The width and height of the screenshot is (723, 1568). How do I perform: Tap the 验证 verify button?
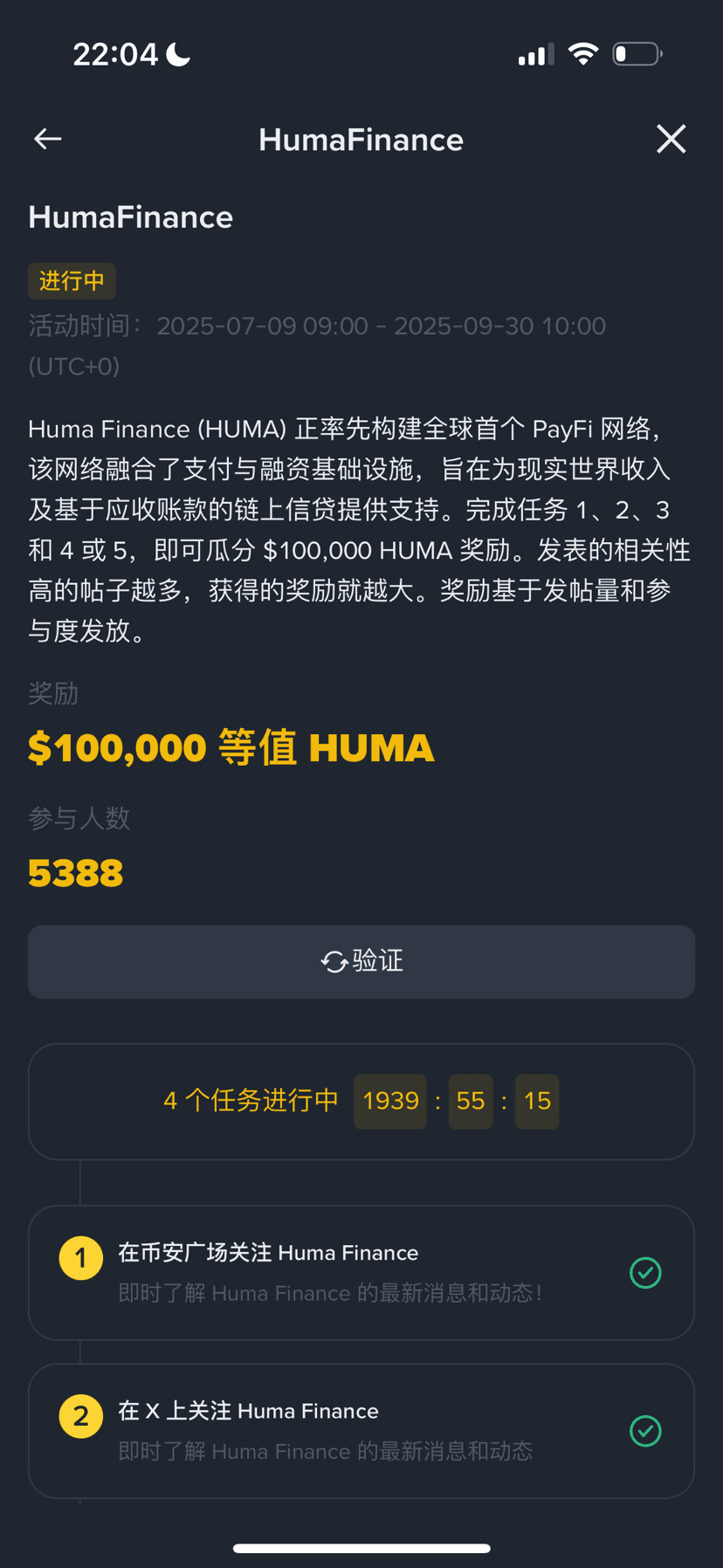(x=361, y=961)
